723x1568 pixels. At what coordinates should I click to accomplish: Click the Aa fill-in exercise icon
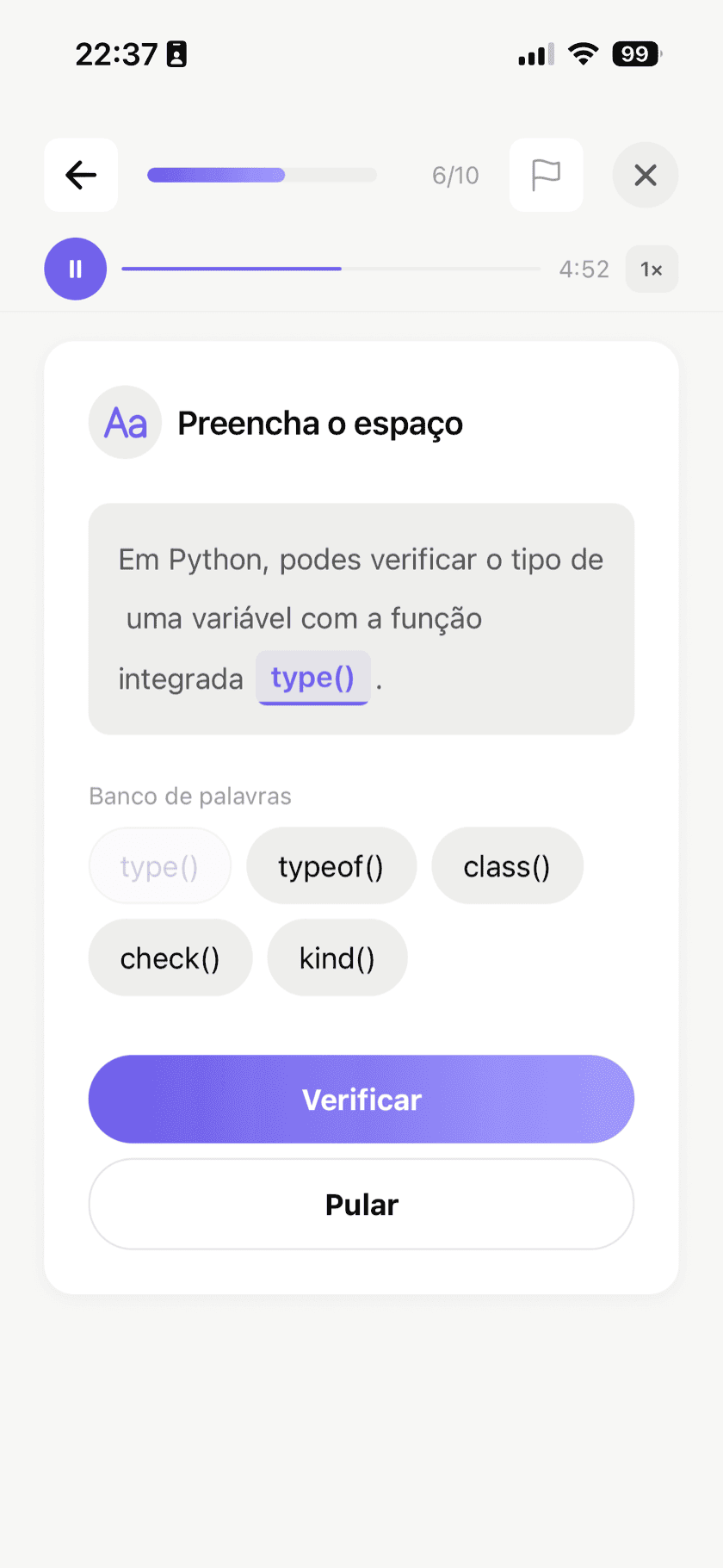click(125, 423)
